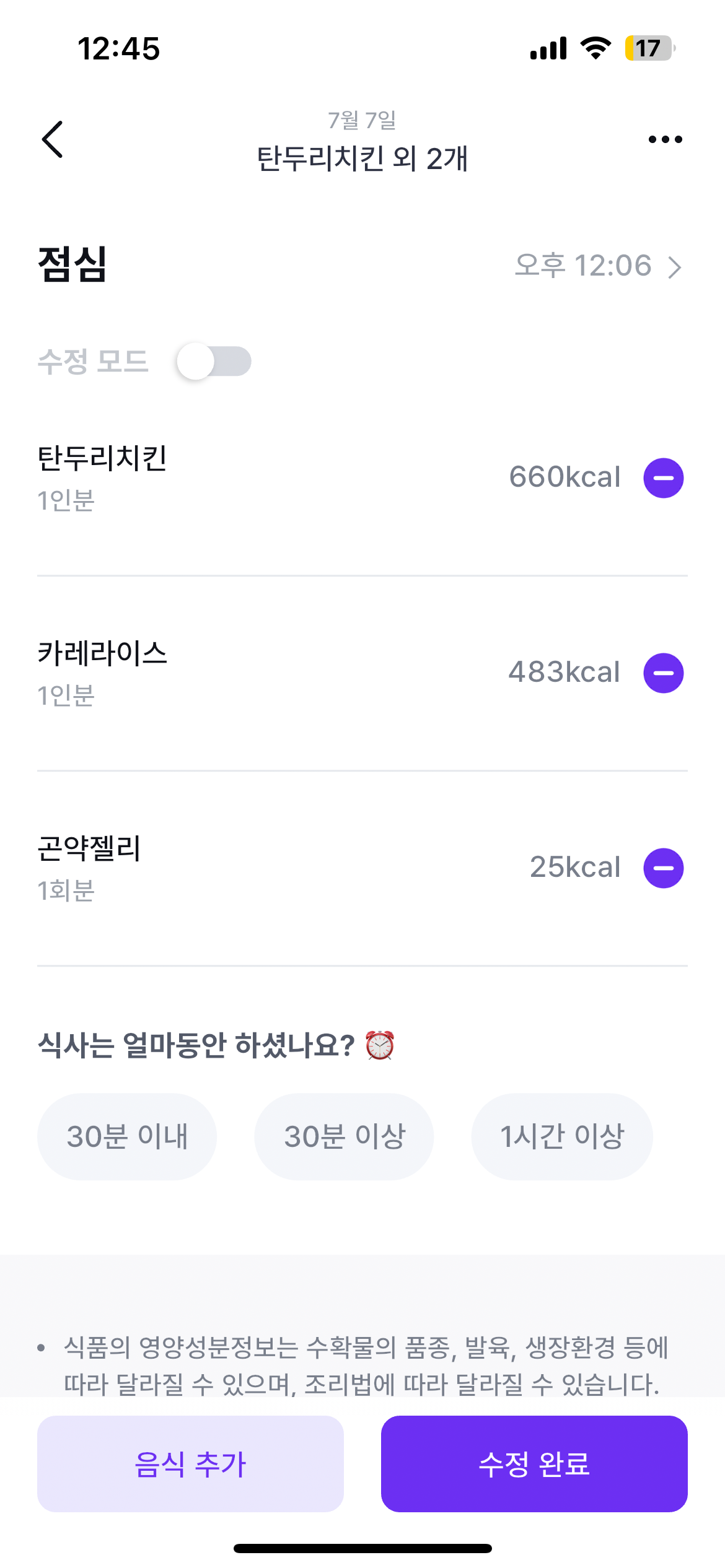Select the 30분 이상 meal duration chip
Screen dimensions: 725x1568
tap(344, 1136)
